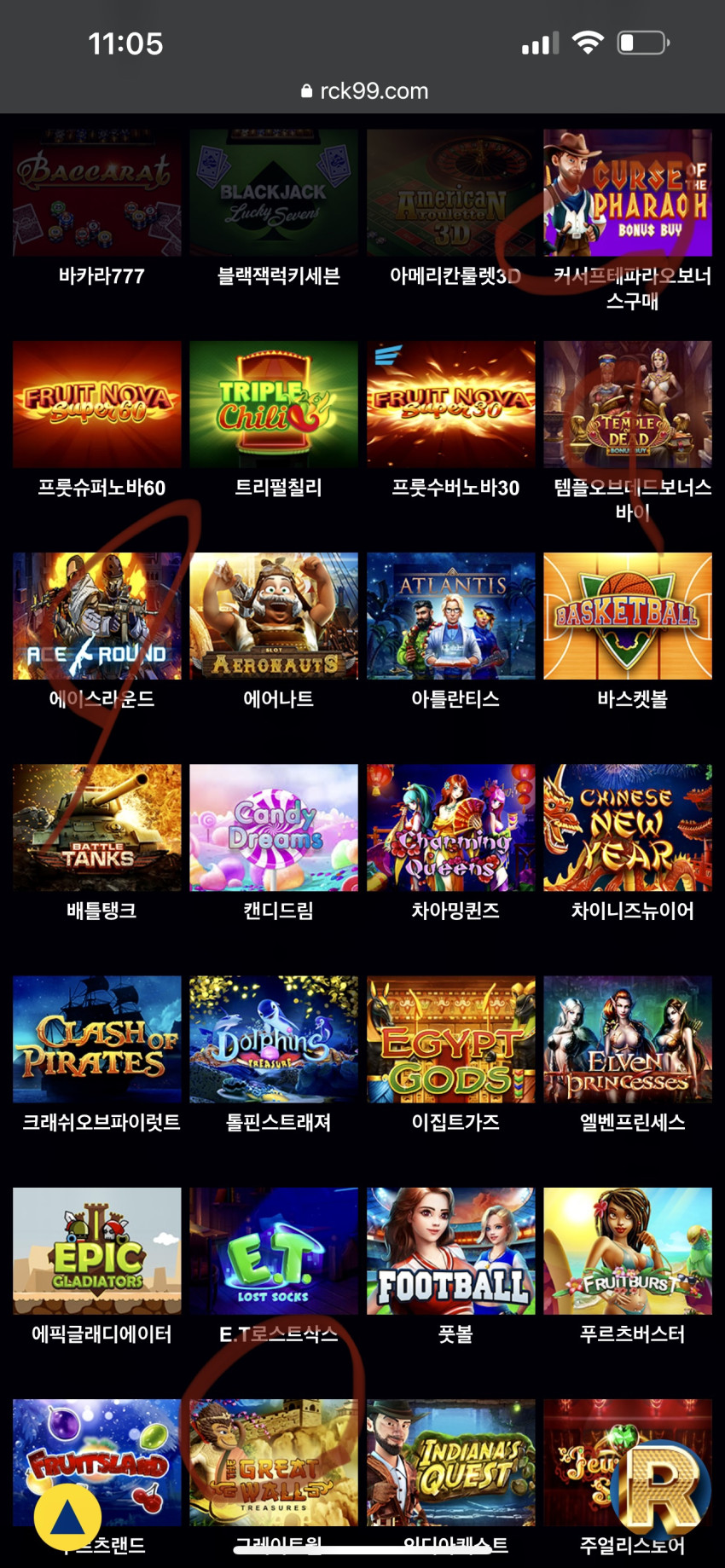
Task: Open the Epic Gladiators game
Action: tap(97, 1250)
